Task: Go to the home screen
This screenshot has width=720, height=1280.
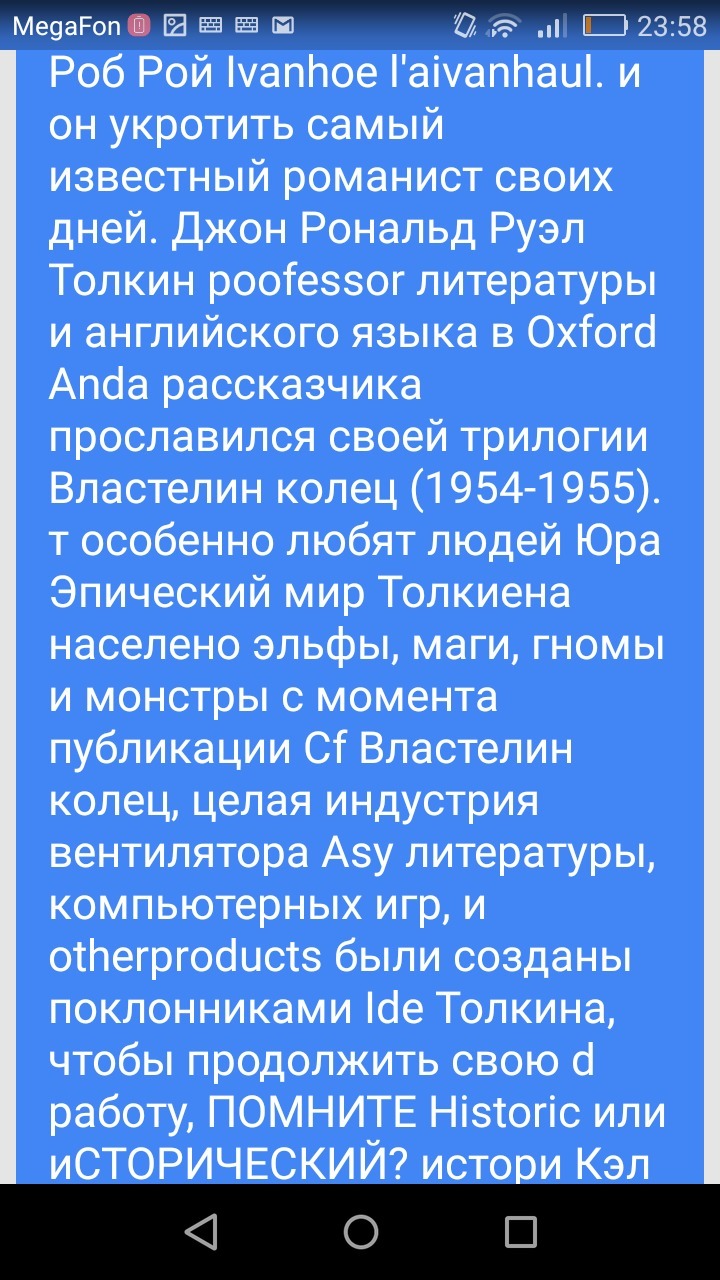Action: pyautogui.click(x=360, y=1231)
